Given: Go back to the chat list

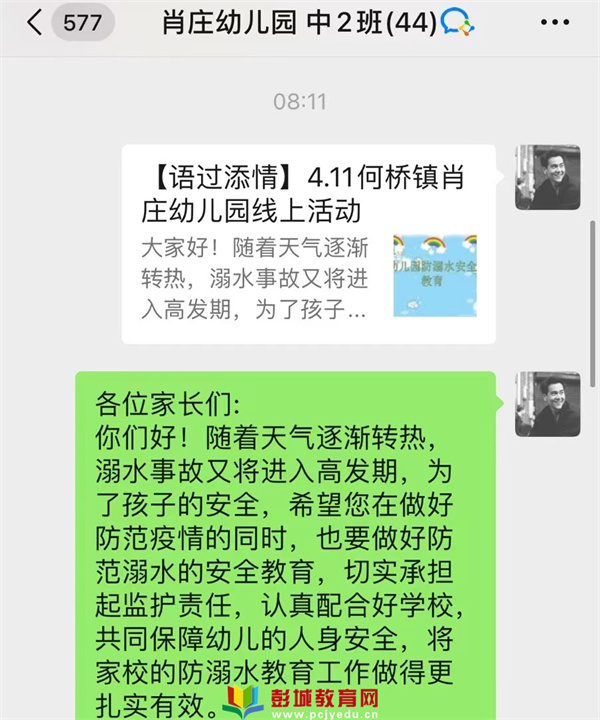Looking at the screenshot, I should pos(36,23).
